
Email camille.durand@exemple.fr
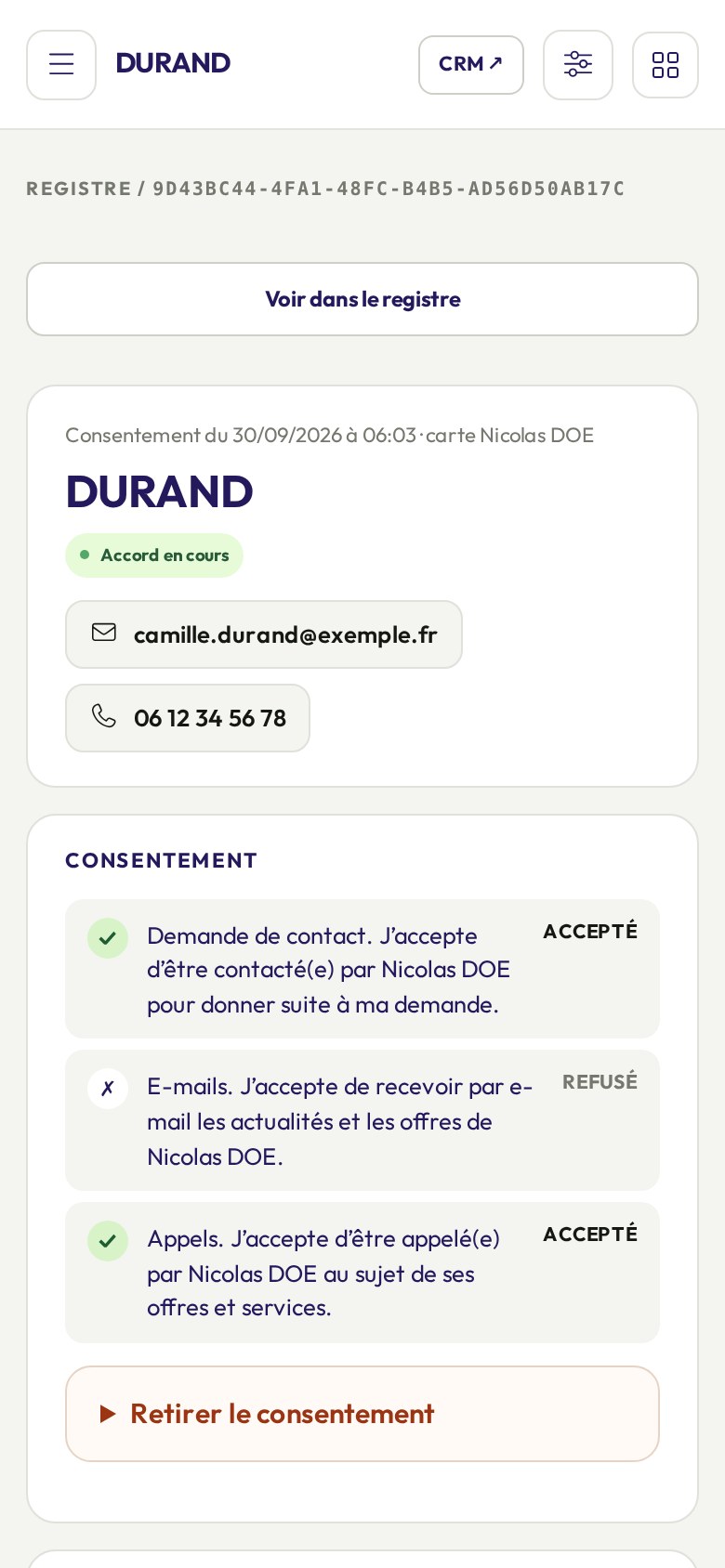point(264,634)
